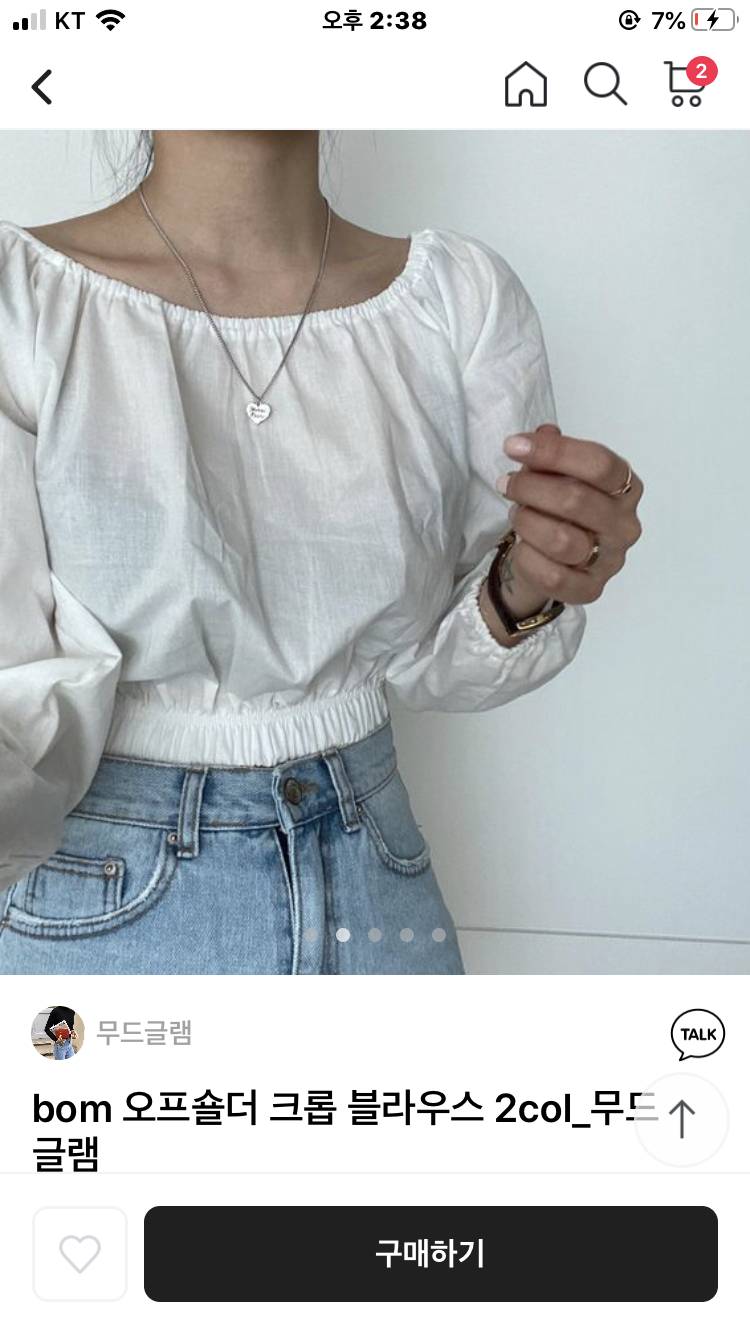The height and width of the screenshot is (1334, 750).
Task: Select the last carousel indicator dot
Action: tap(438, 935)
